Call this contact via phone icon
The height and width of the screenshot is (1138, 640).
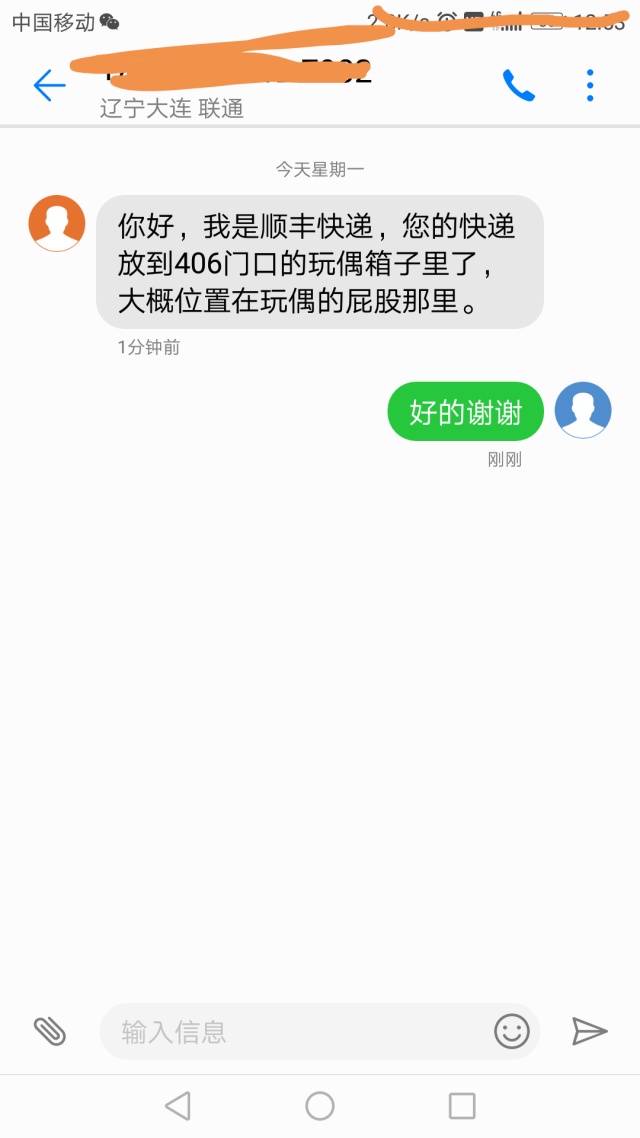pyautogui.click(x=518, y=86)
